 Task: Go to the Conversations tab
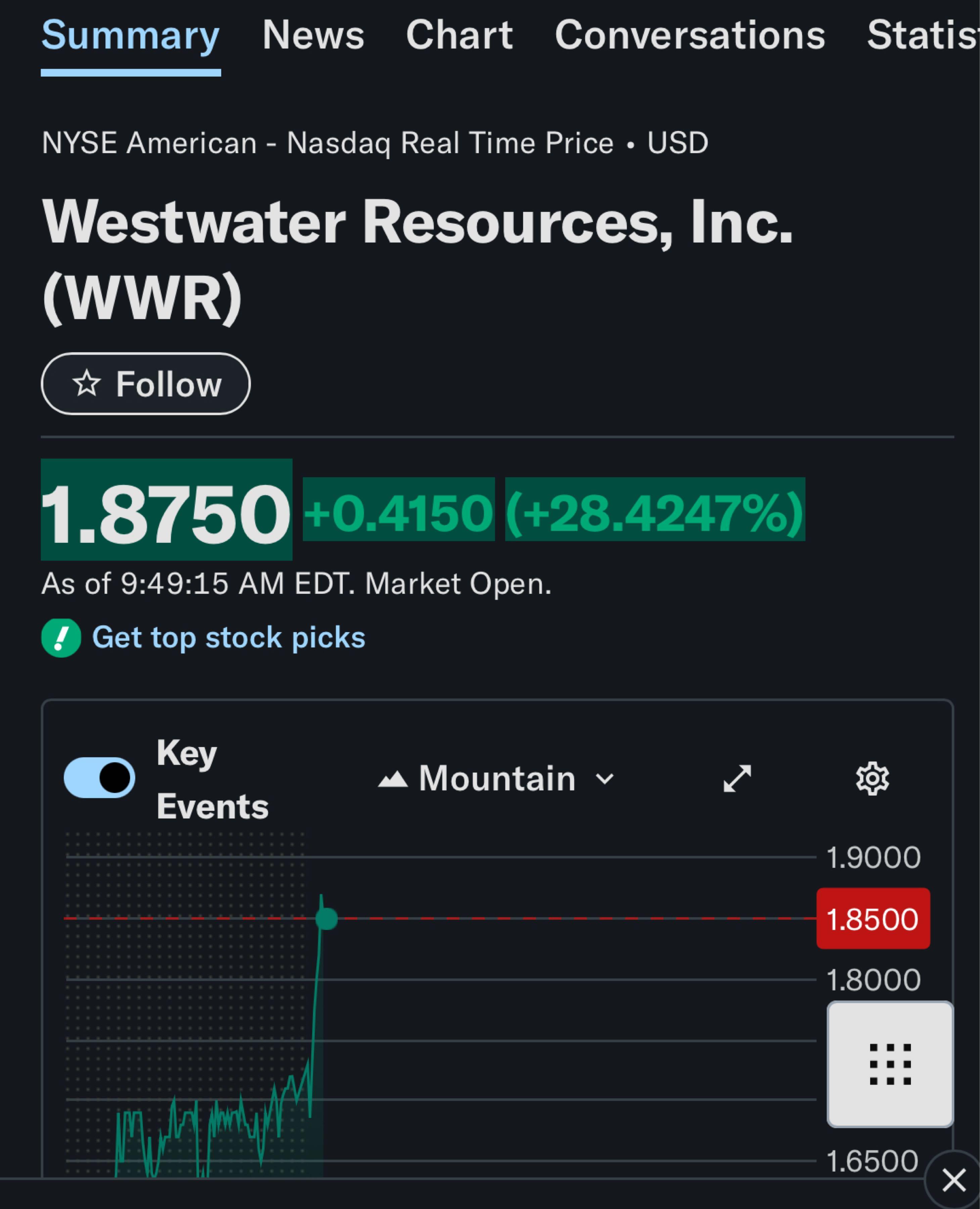click(689, 35)
